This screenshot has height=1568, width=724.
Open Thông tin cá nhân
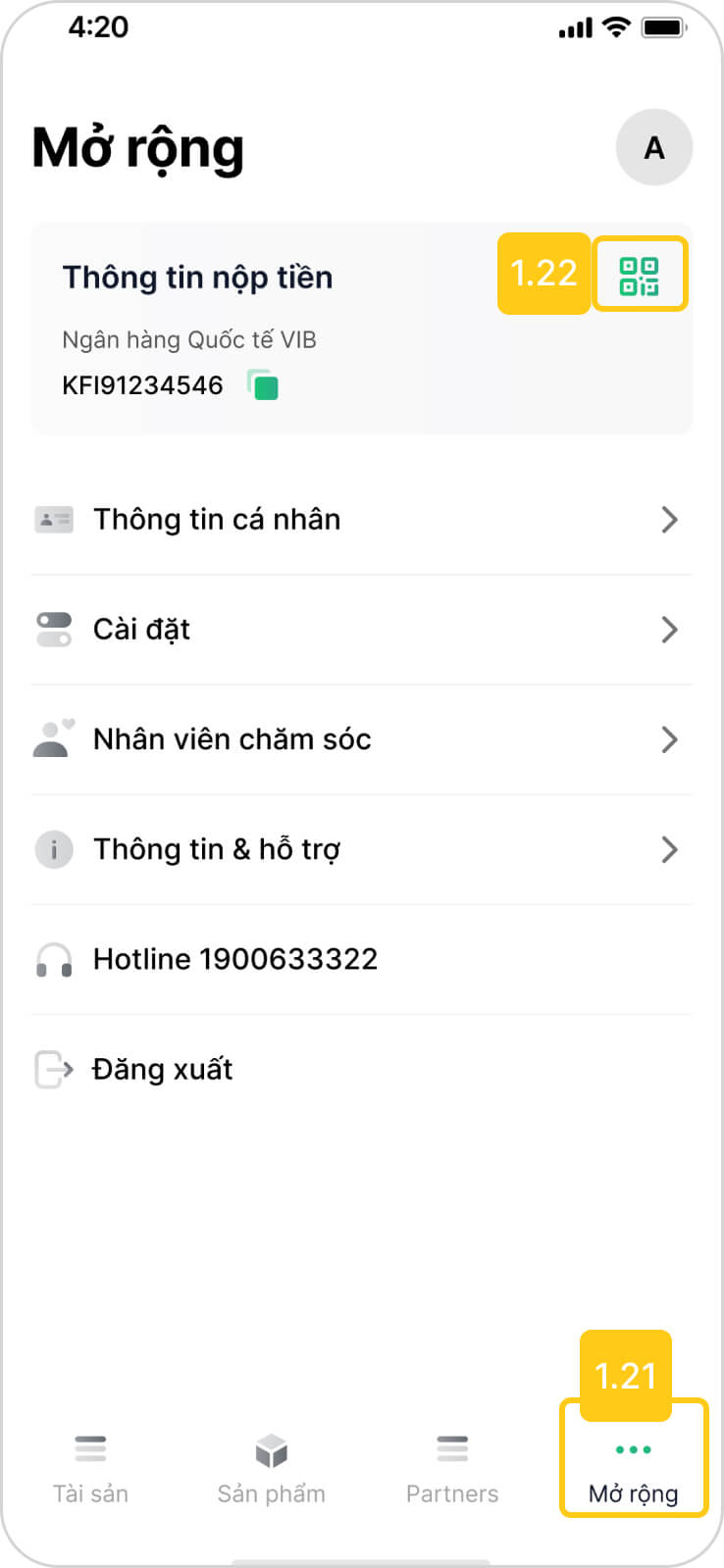click(x=361, y=520)
